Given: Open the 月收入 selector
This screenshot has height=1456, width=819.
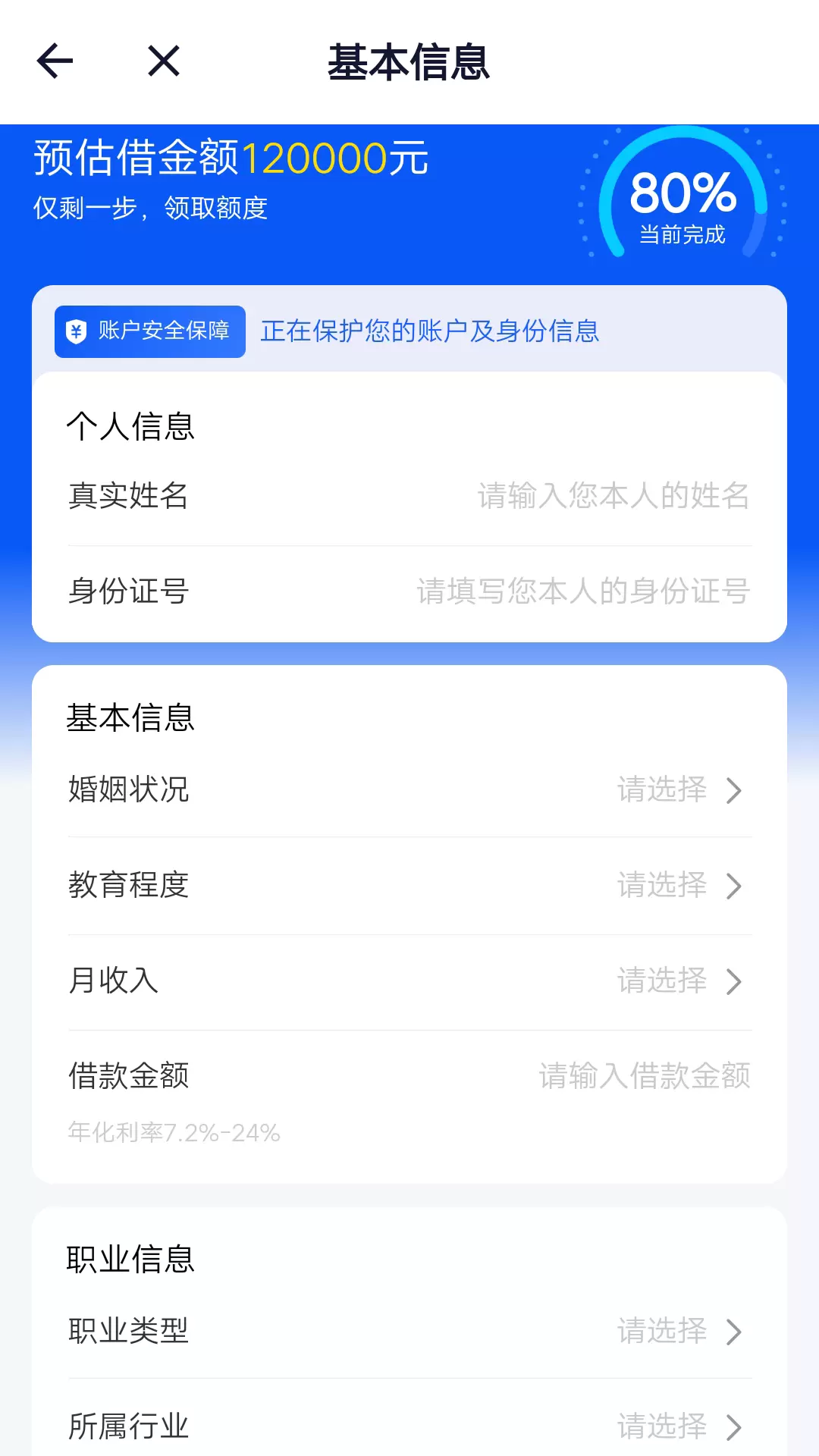Looking at the screenshot, I should coord(409,981).
